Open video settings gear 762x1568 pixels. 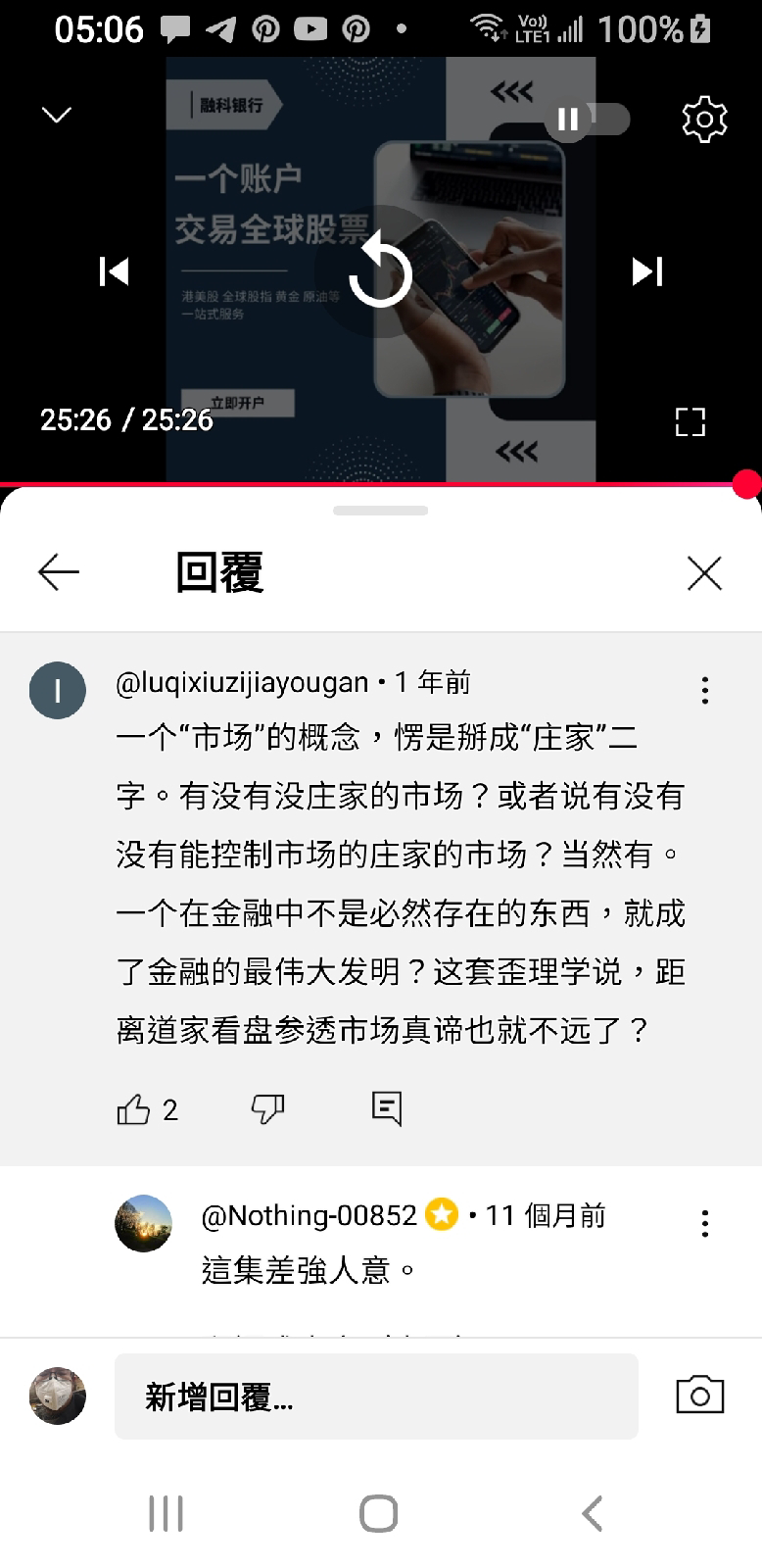703,120
